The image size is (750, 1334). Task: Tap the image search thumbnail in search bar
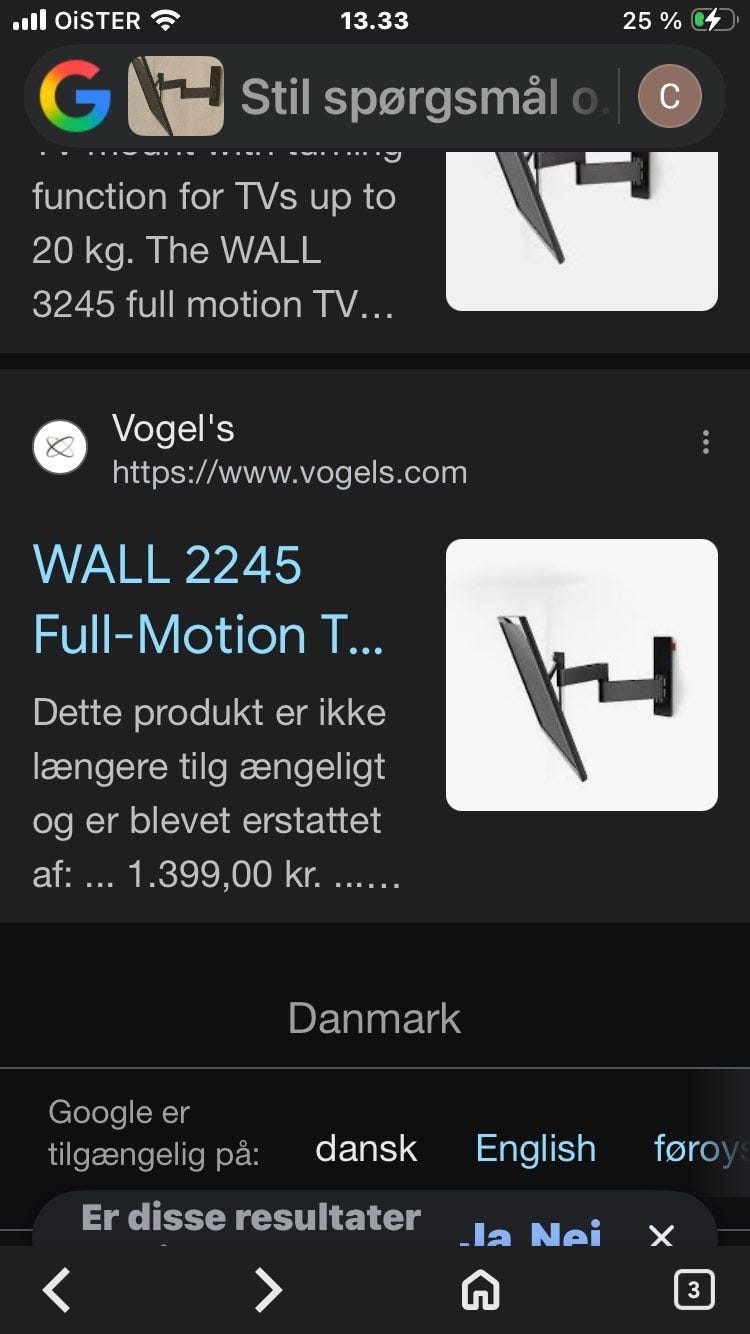coord(176,96)
